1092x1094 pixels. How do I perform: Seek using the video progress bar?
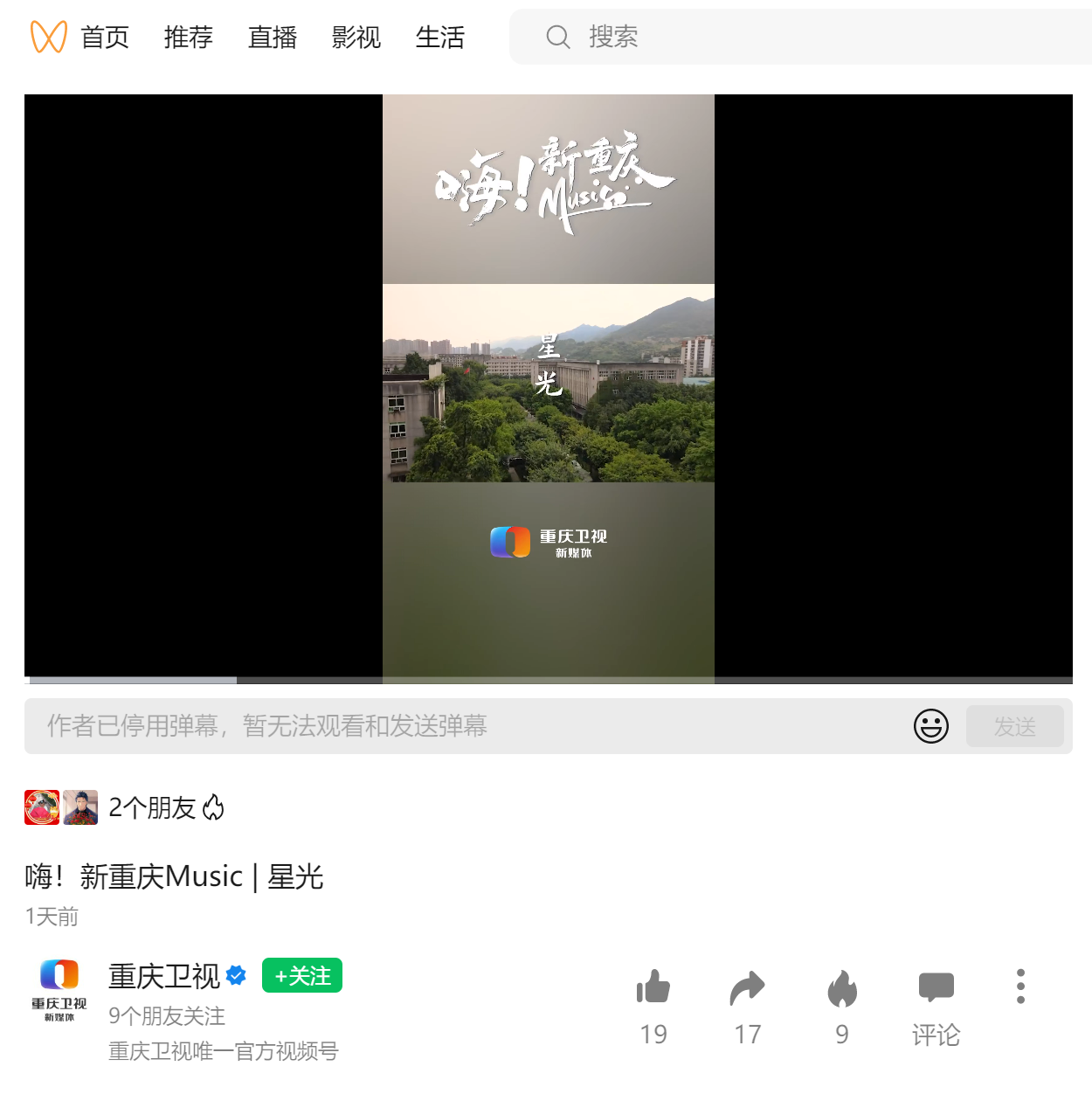click(549, 680)
